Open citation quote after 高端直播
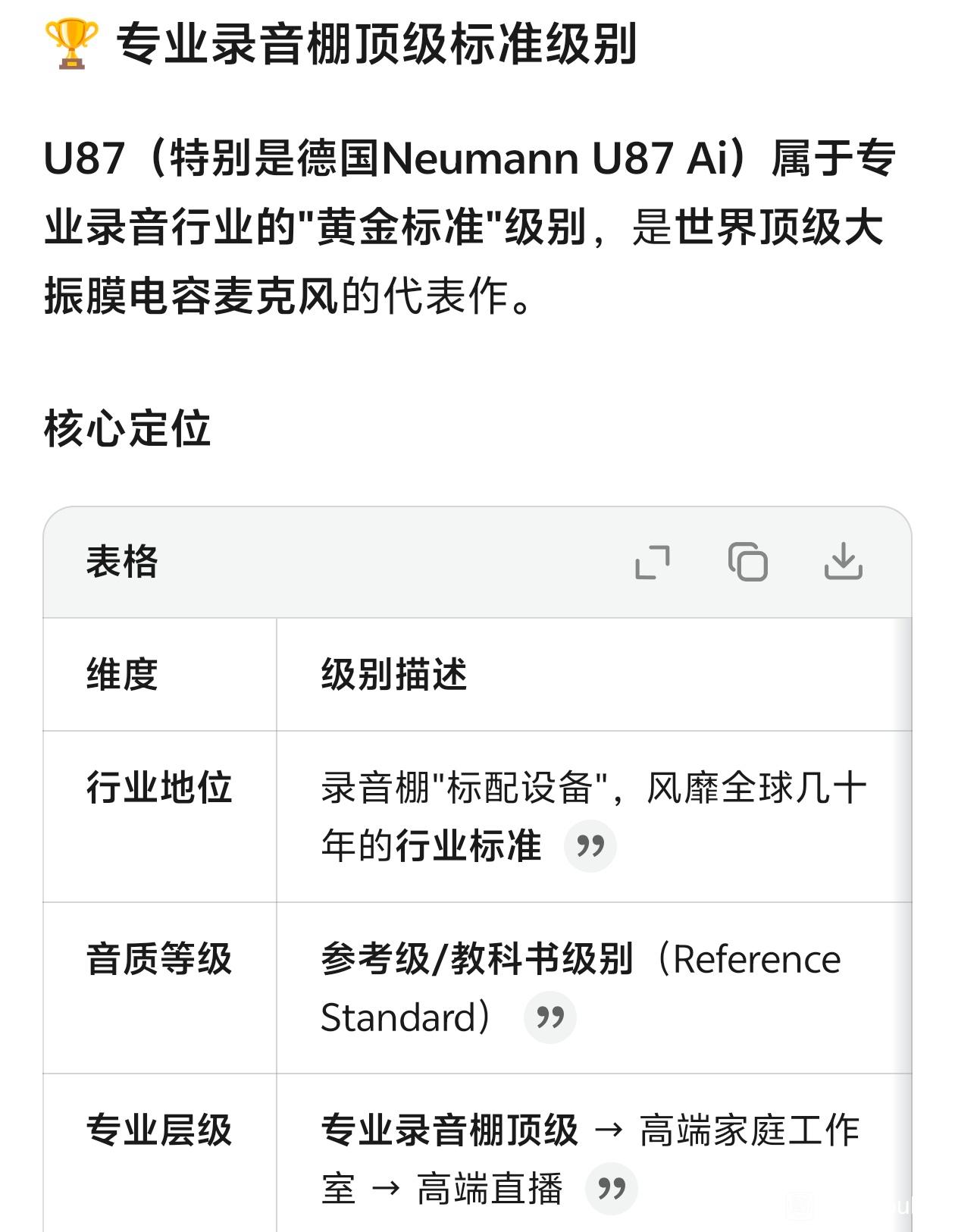 click(611, 1188)
